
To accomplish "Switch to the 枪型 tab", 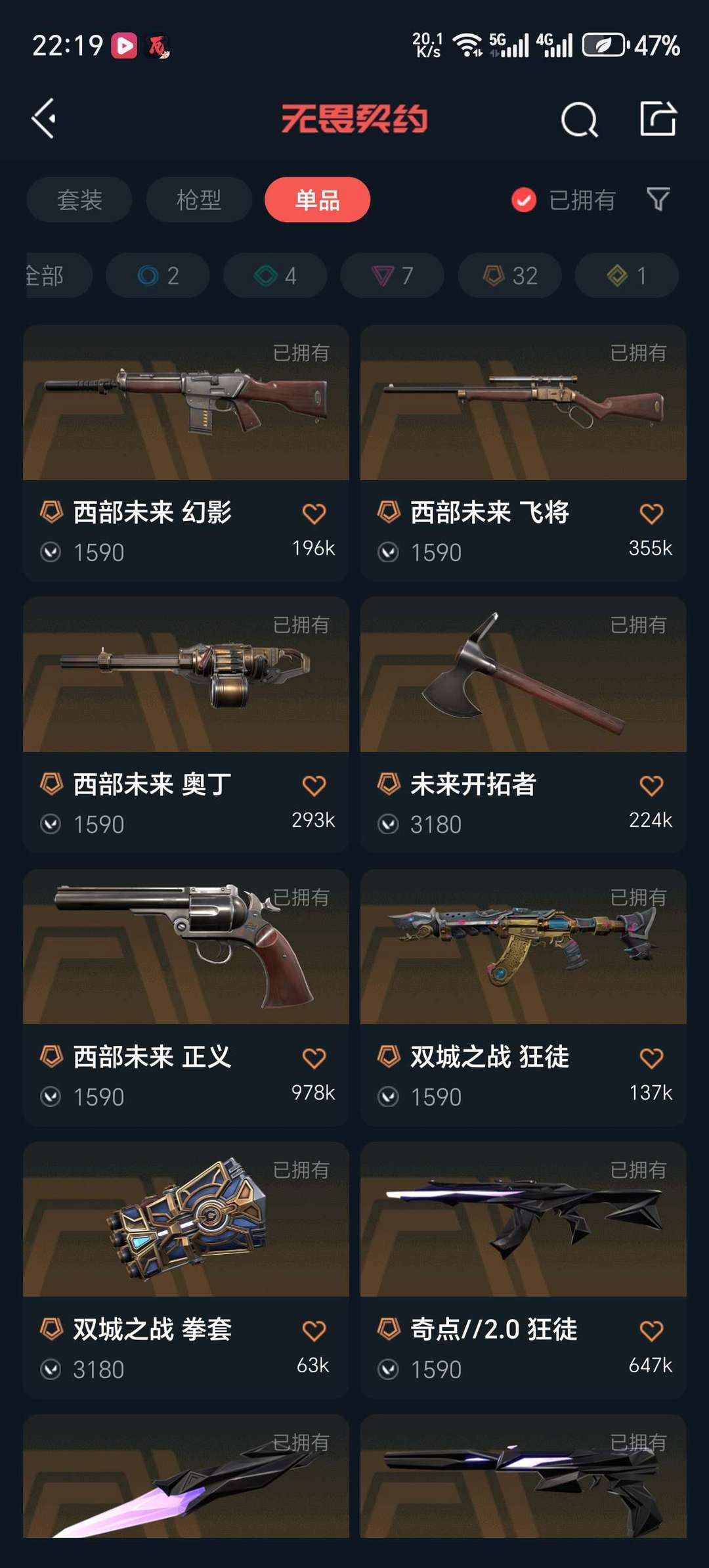I will [198, 200].
